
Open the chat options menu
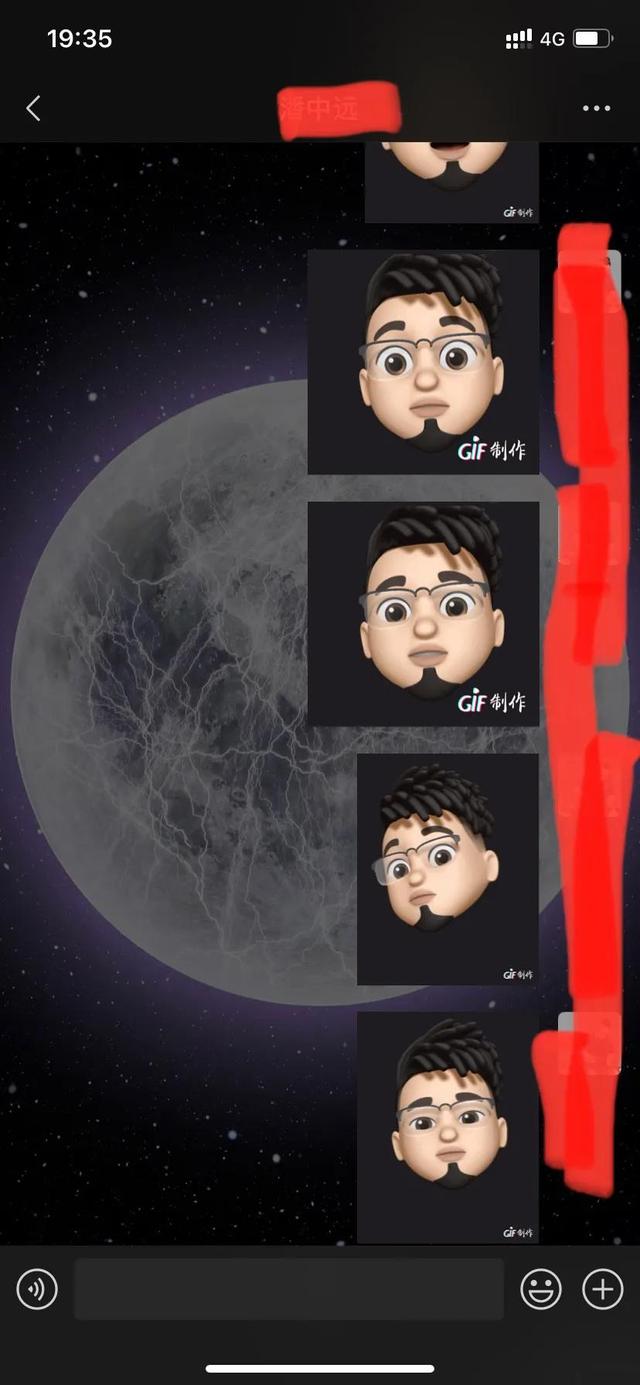click(596, 108)
